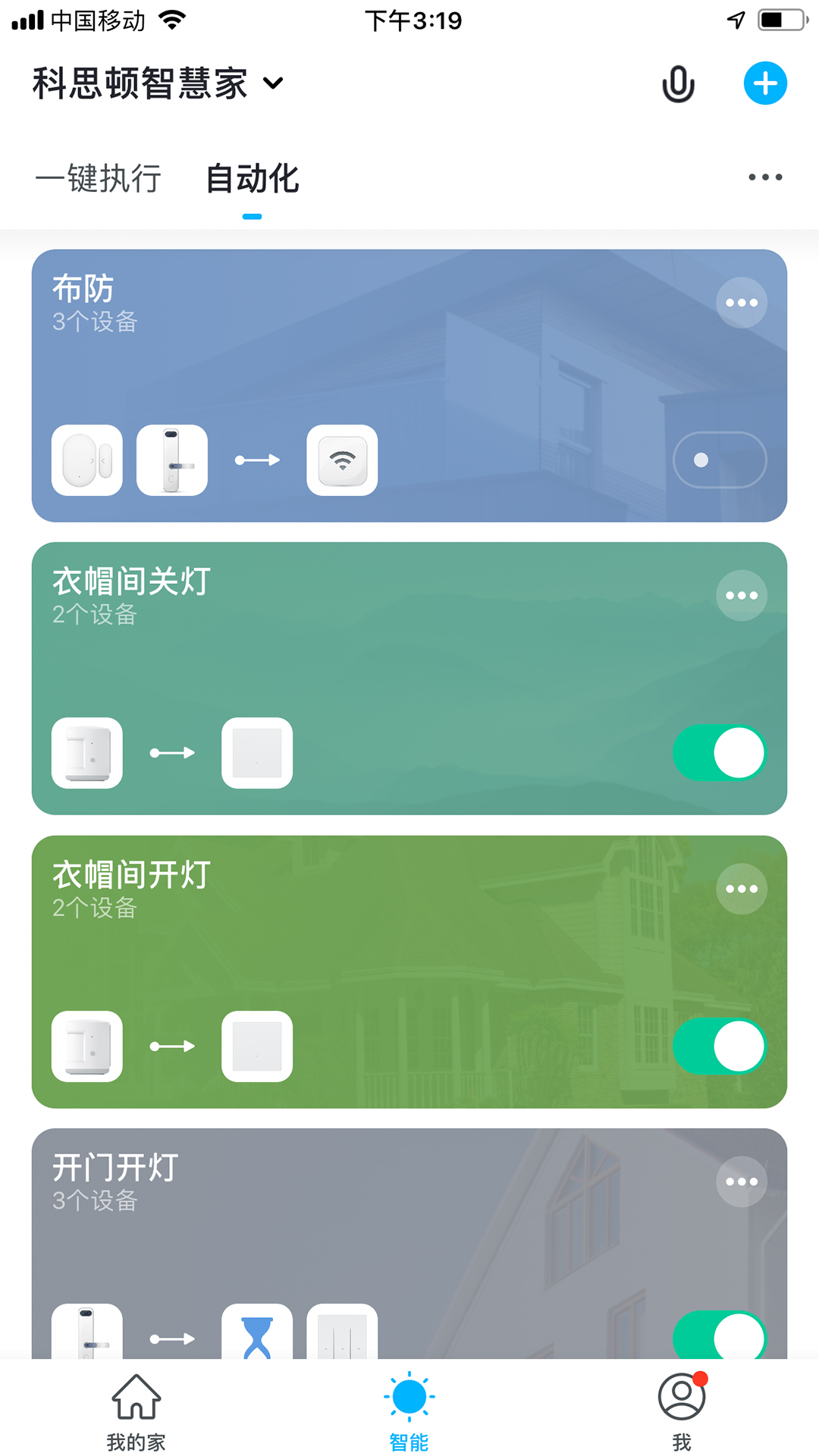Disable the 衣帽间关灯 automation toggle
Screen dimensions: 819x1456
(x=719, y=752)
